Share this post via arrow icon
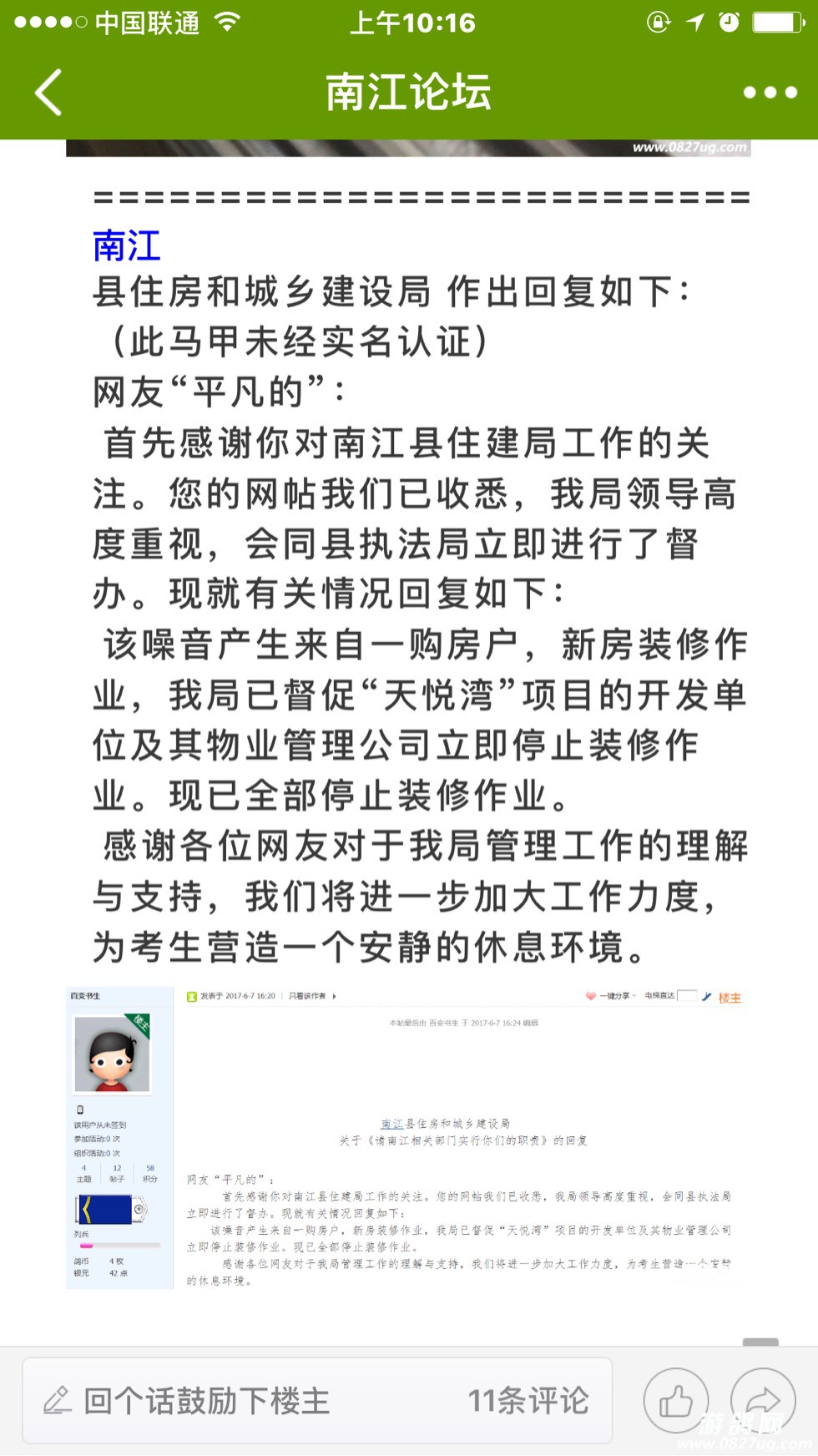Viewport: 818px width, 1456px height. pos(762,1401)
